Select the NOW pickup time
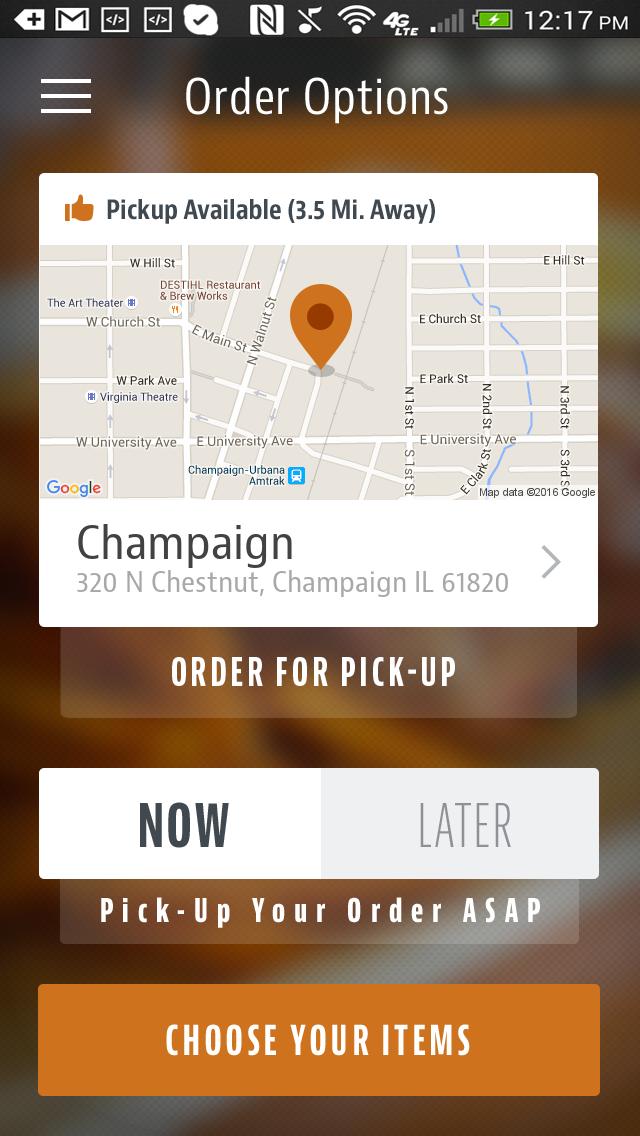The height and width of the screenshot is (1136, 640). (x=181, y=824)
